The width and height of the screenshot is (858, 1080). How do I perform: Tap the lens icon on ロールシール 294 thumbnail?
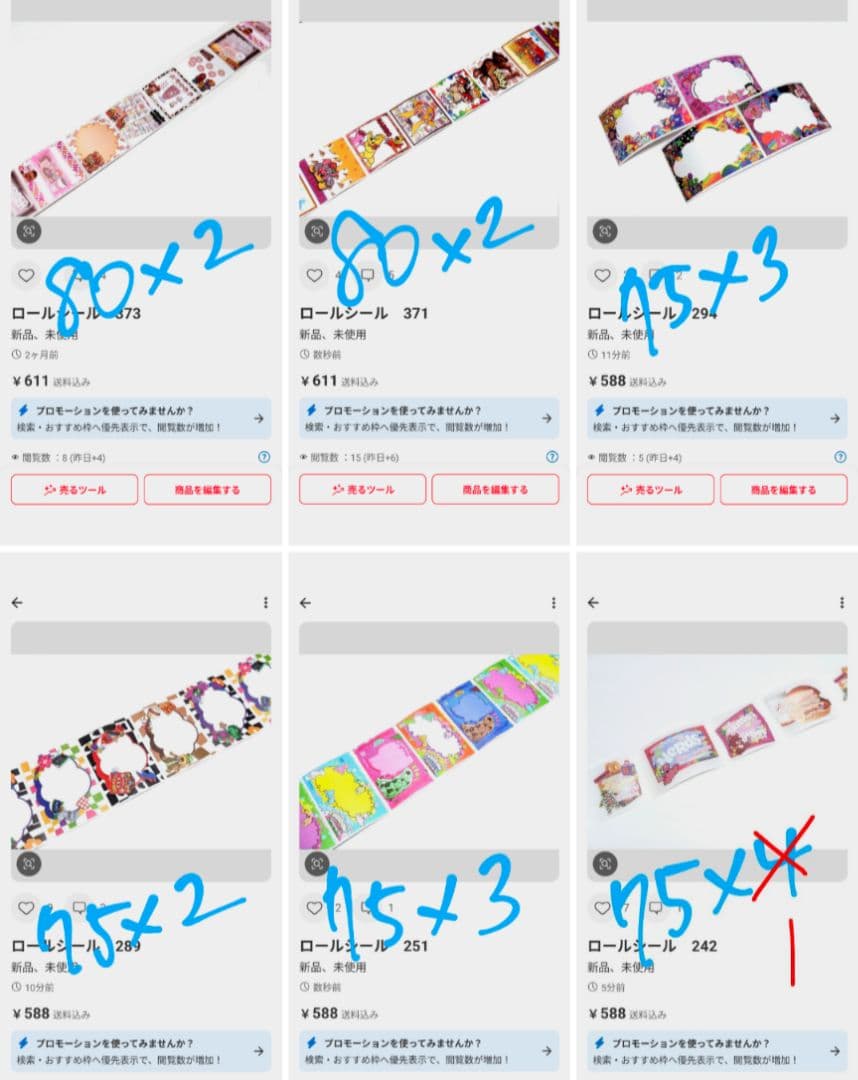[x=602, y=231]
